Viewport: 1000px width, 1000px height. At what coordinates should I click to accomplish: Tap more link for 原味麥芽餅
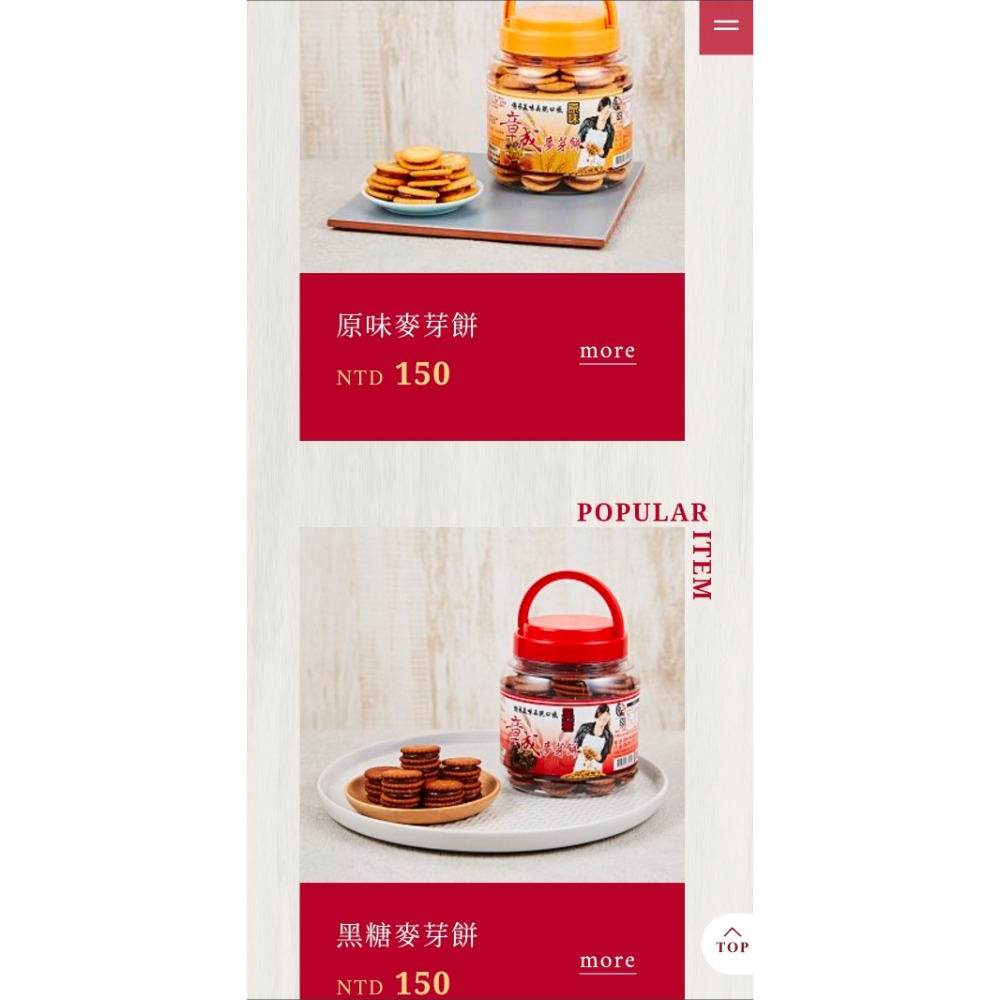point(607,352)
